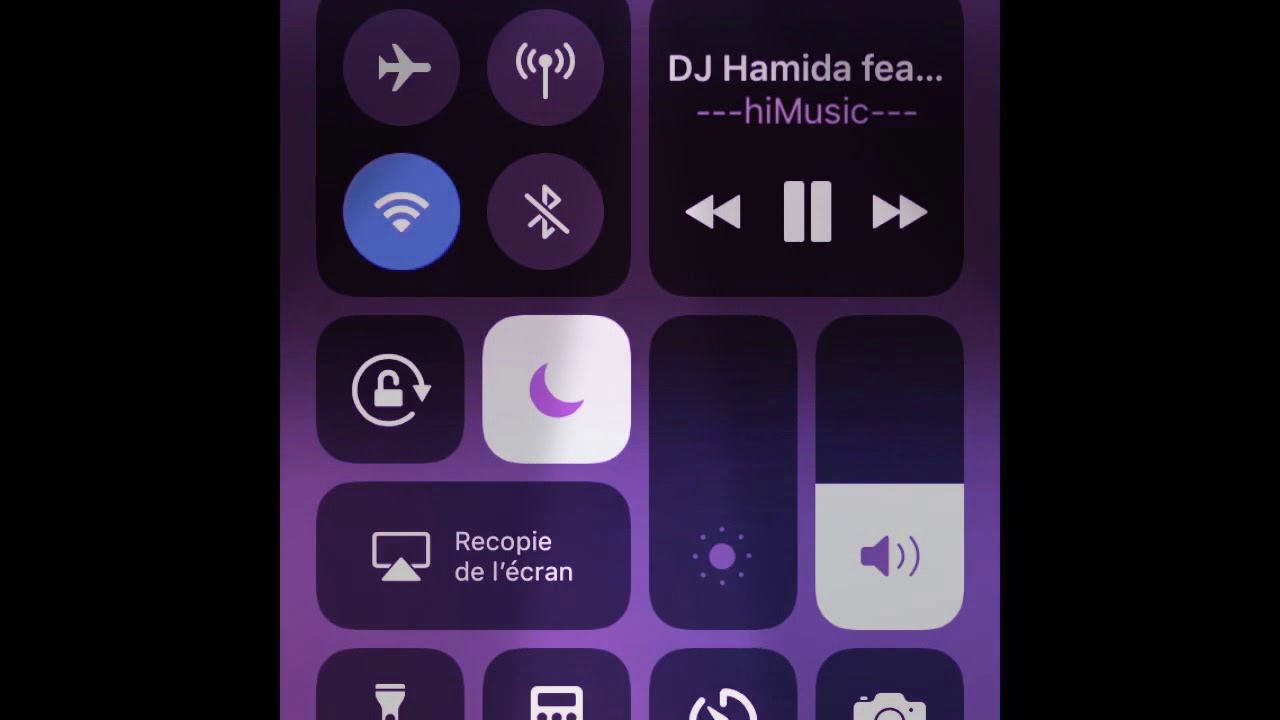Skip to the next track
Viewport: 1280px width, 720px height.
[x=899, y=212]
